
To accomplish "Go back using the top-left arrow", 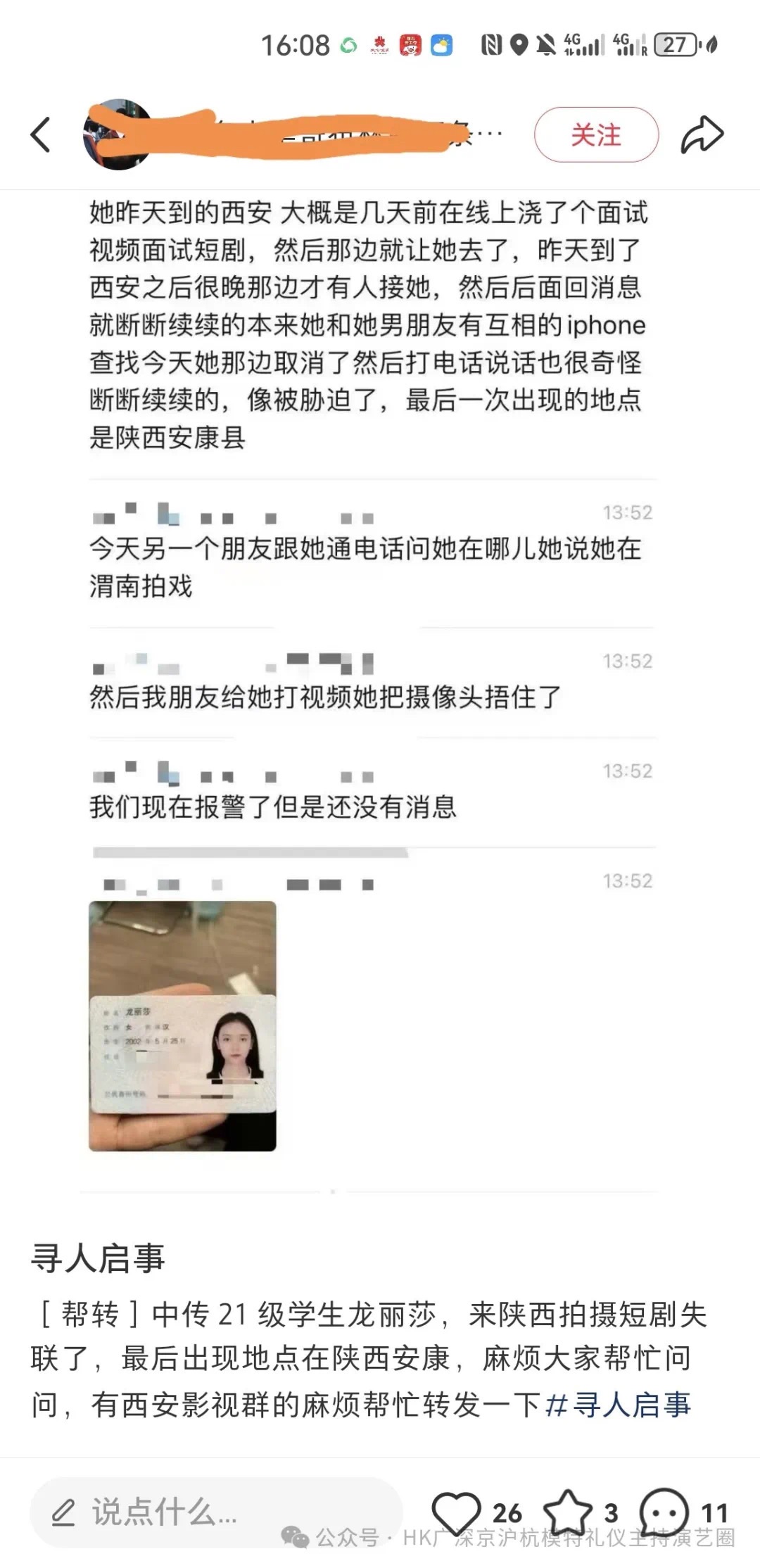I will coord(41,134).
